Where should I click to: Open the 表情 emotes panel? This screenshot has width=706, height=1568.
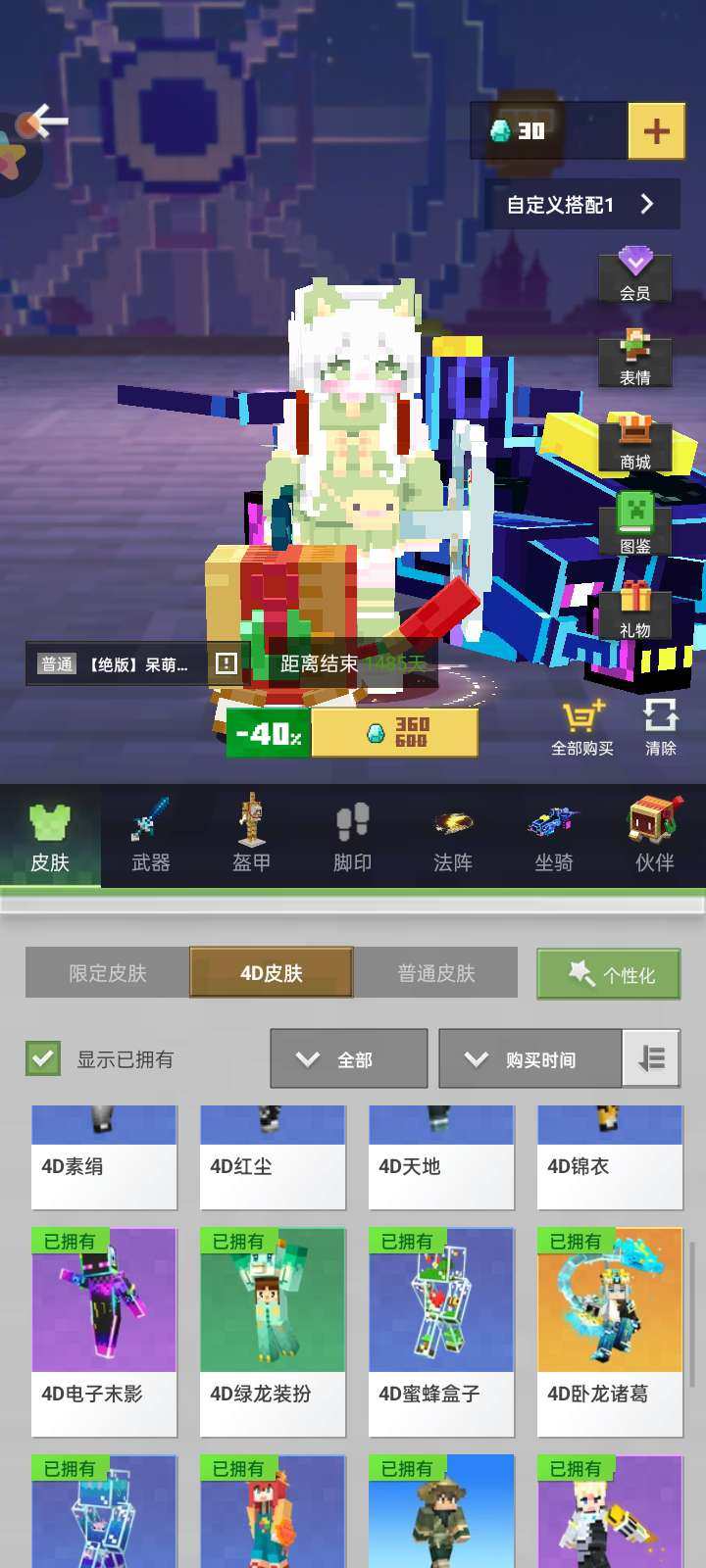(635, 361)
